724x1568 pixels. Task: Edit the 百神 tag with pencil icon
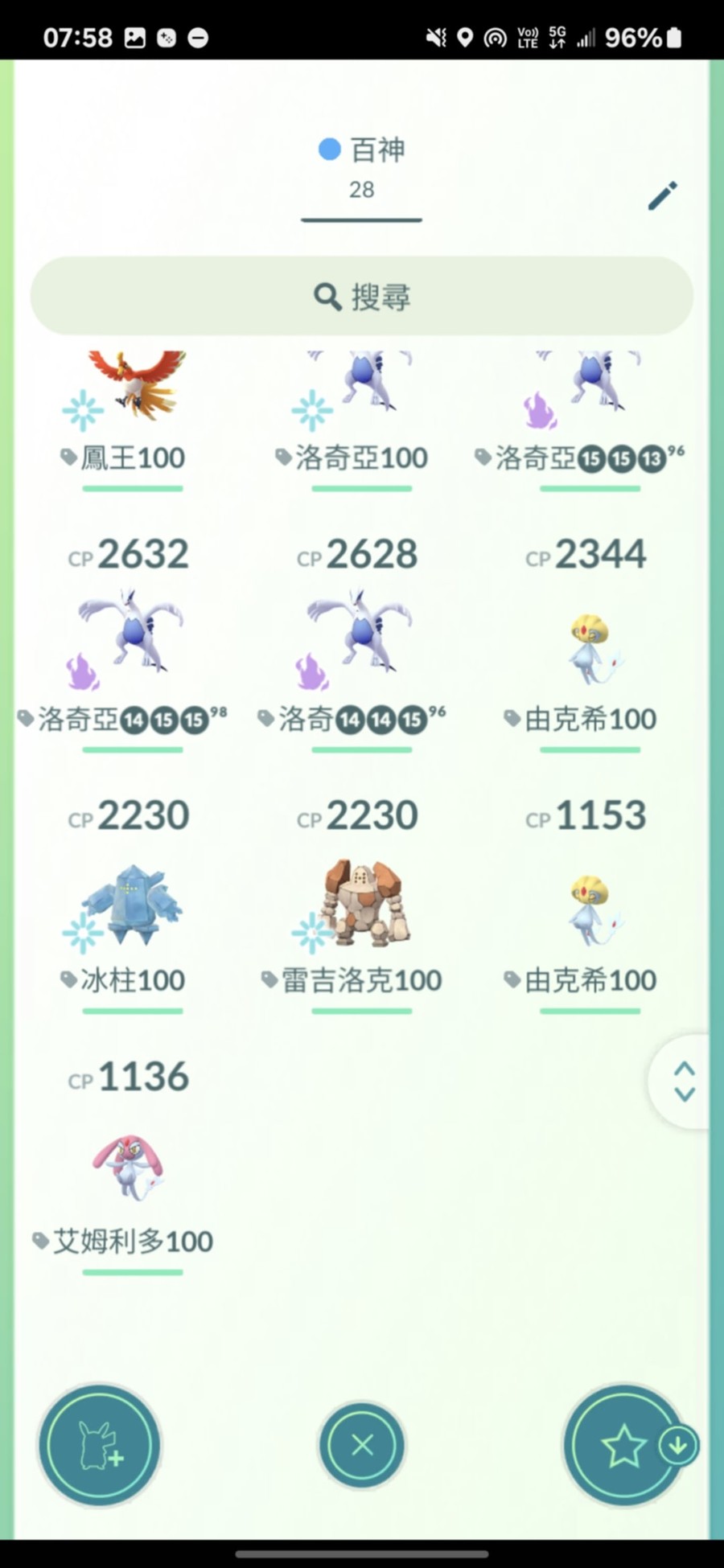pos(663,195)
